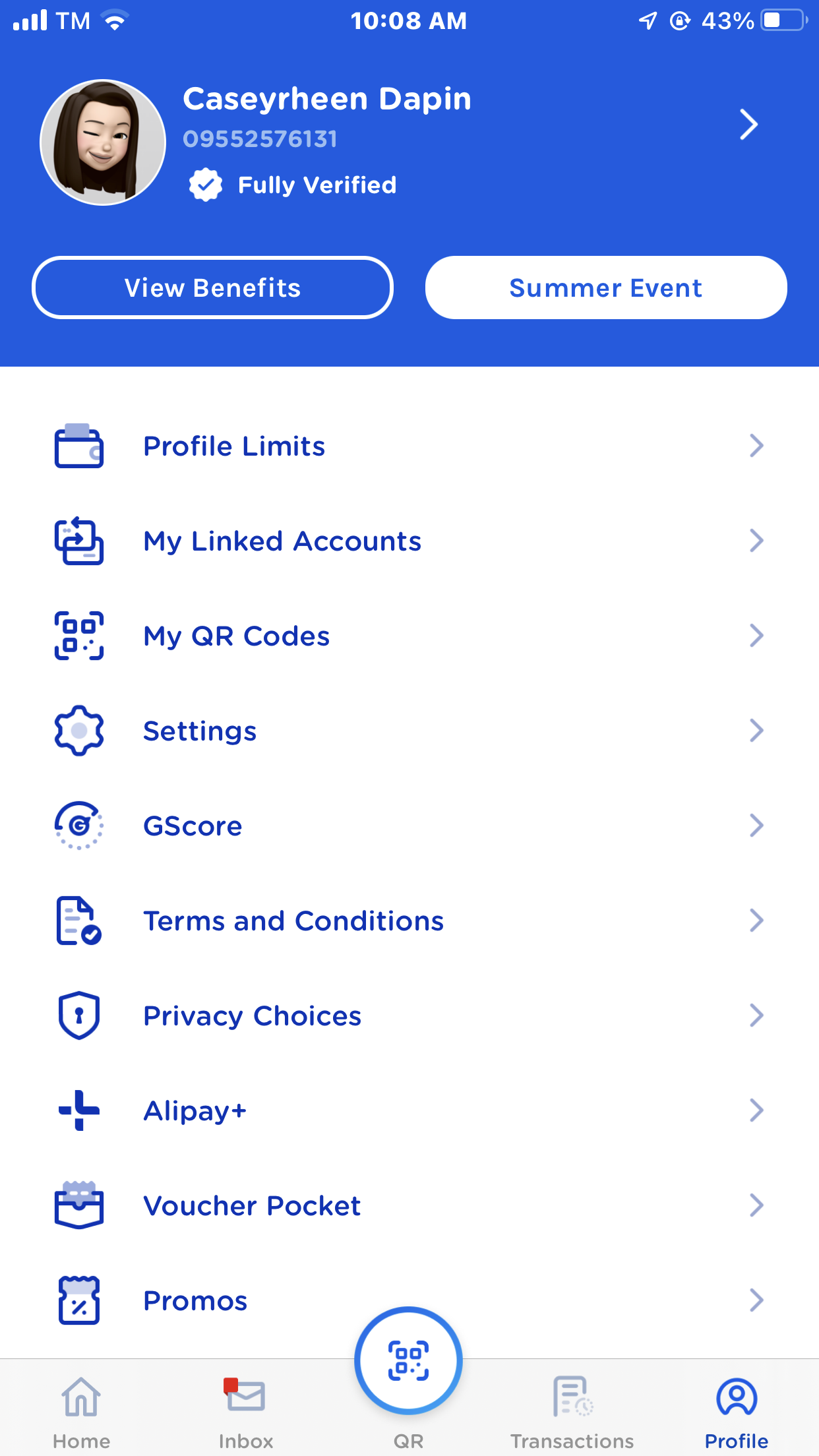
Task: Open Voucher Pocket
Action: pyautogui.click(x=409, y=1206)
